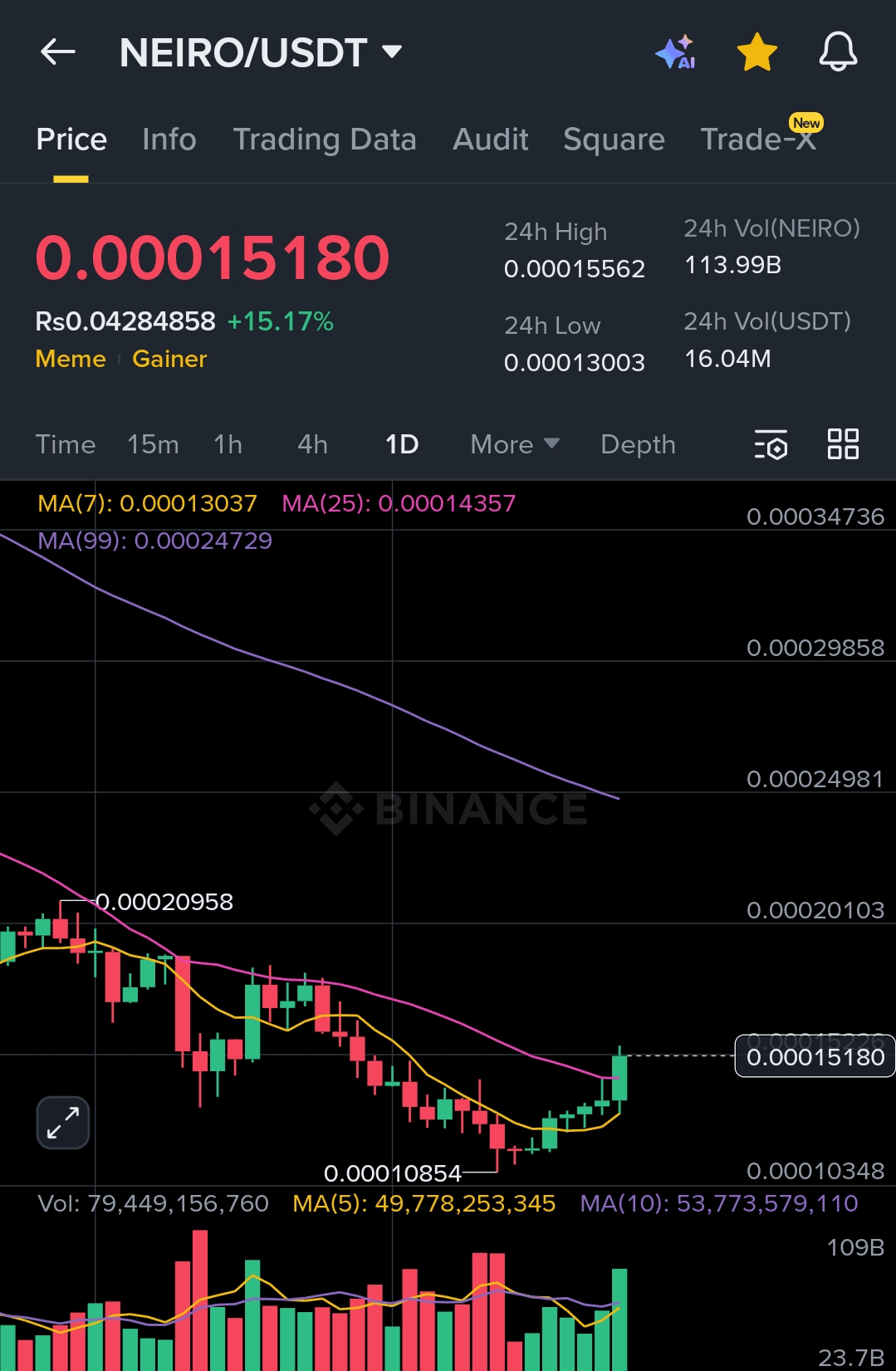The width and height of the screenshot is (896, 1371).
Task: Select the 1h chart interval
Action: coord(228,444)
